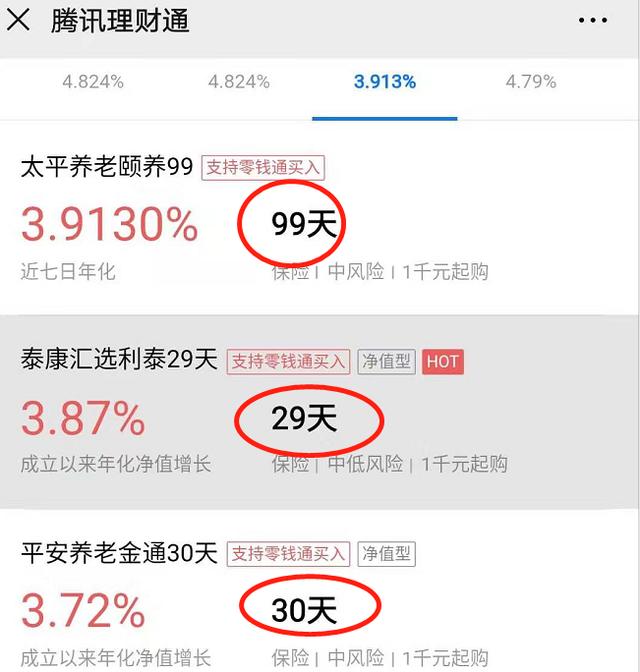
Task: View the 平安养老金通30天 product details
Action: pyautogui.click(x=118, y=552)
